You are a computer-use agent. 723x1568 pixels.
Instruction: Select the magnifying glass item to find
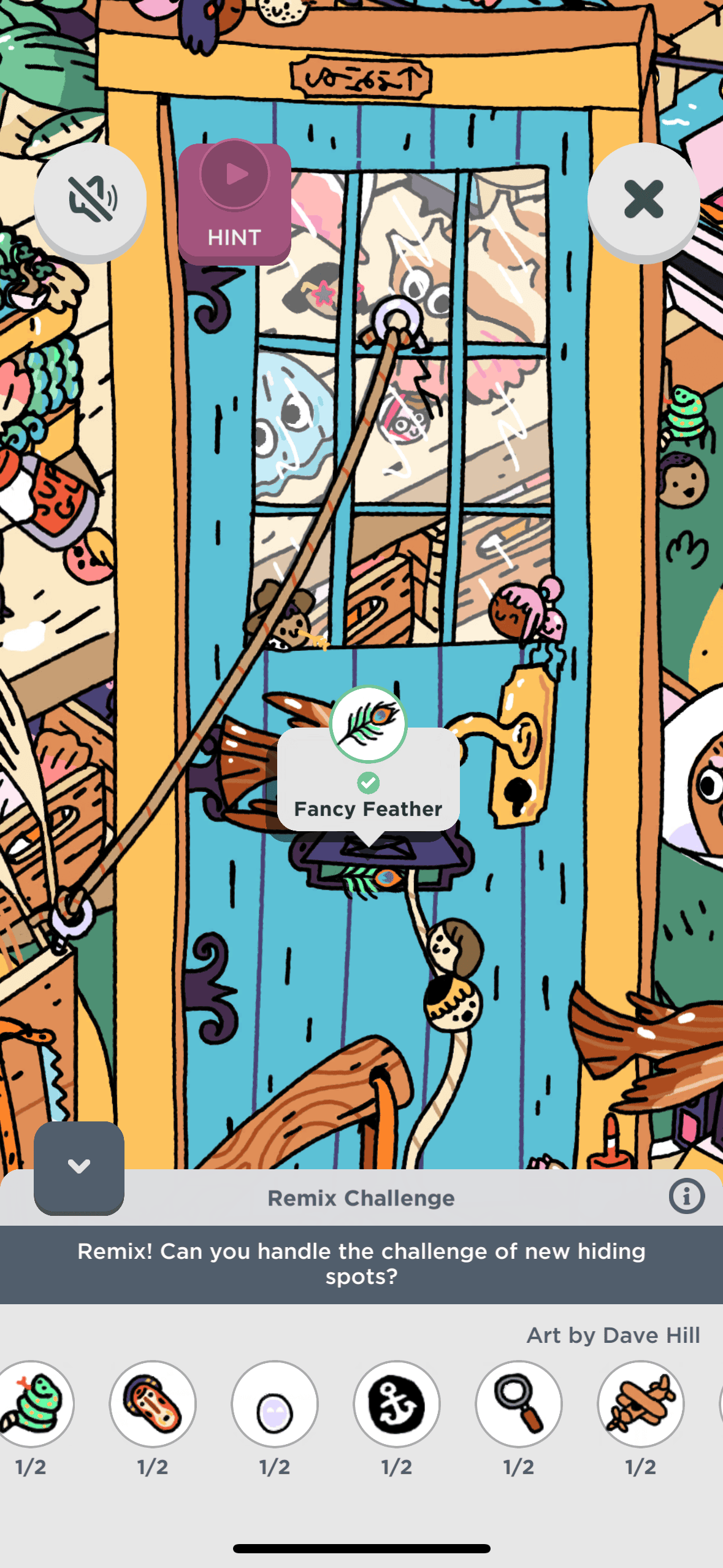tap(519, 1404)
